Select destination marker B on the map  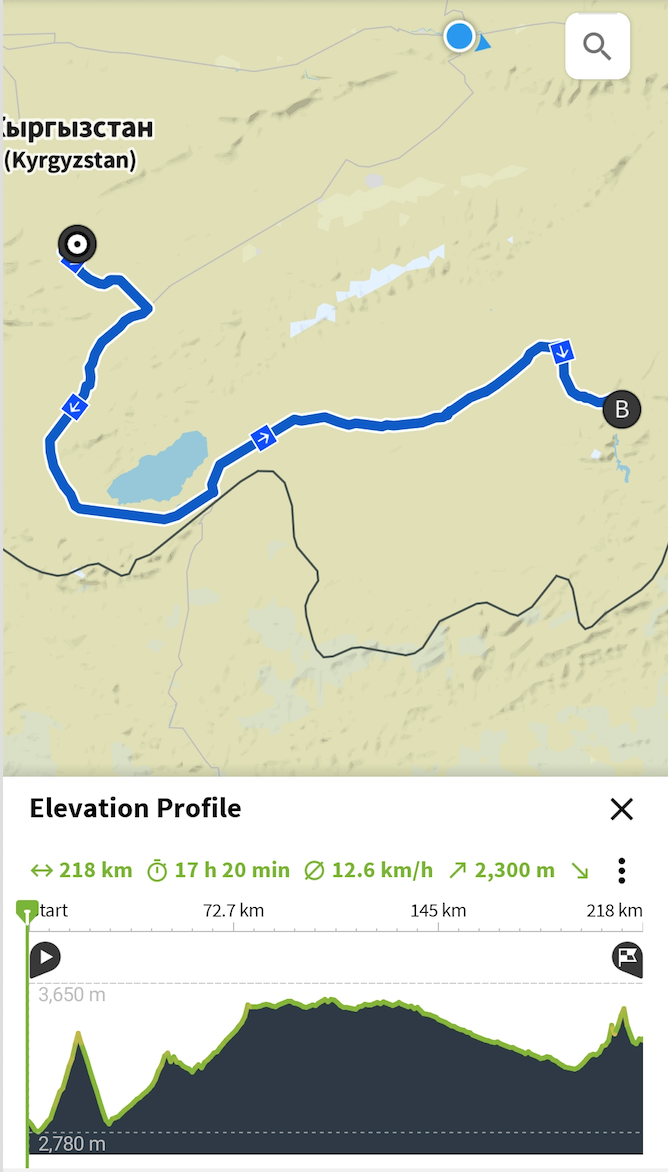click(622, 410)
